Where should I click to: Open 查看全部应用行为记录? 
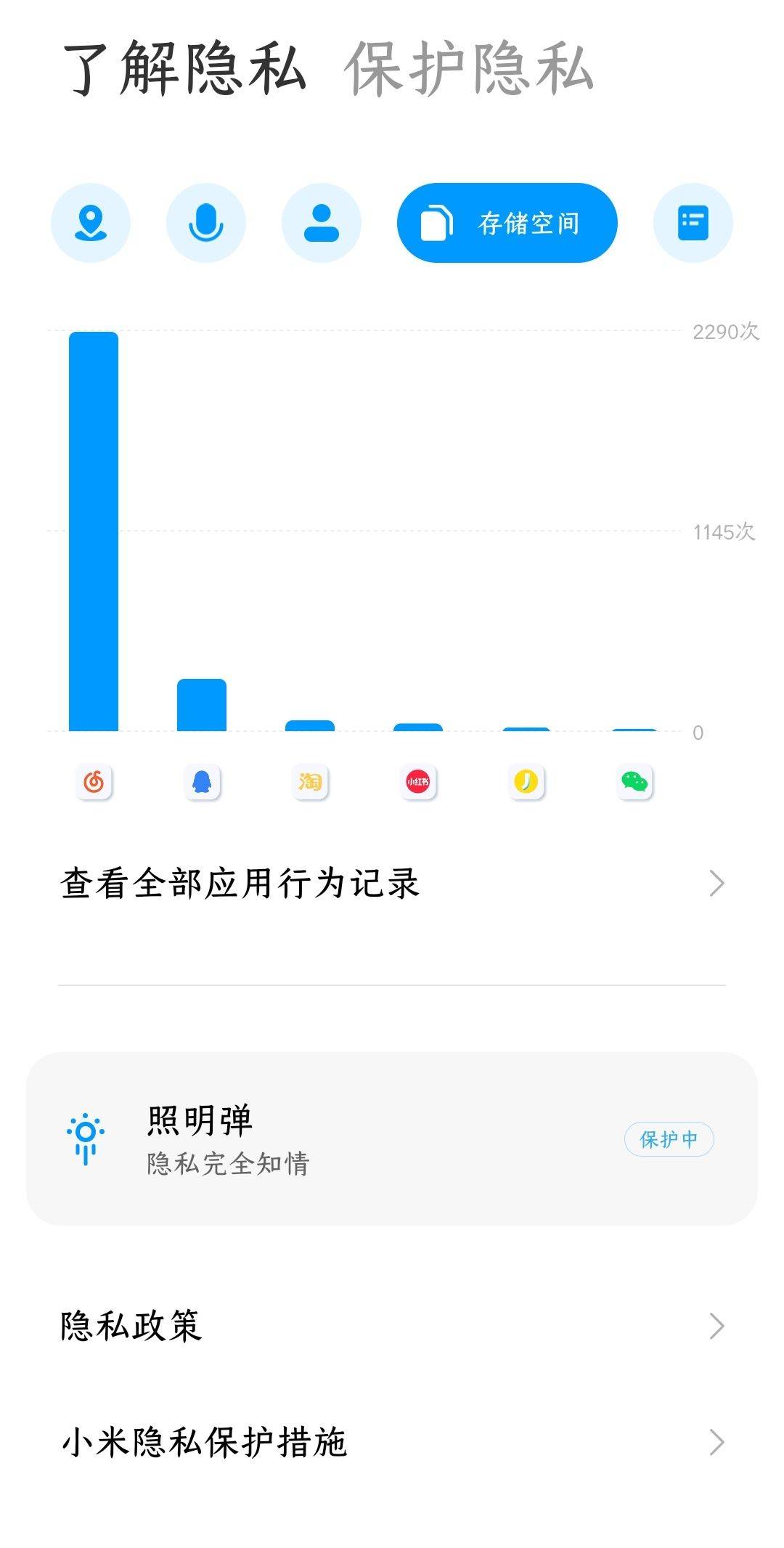point(392,884)
